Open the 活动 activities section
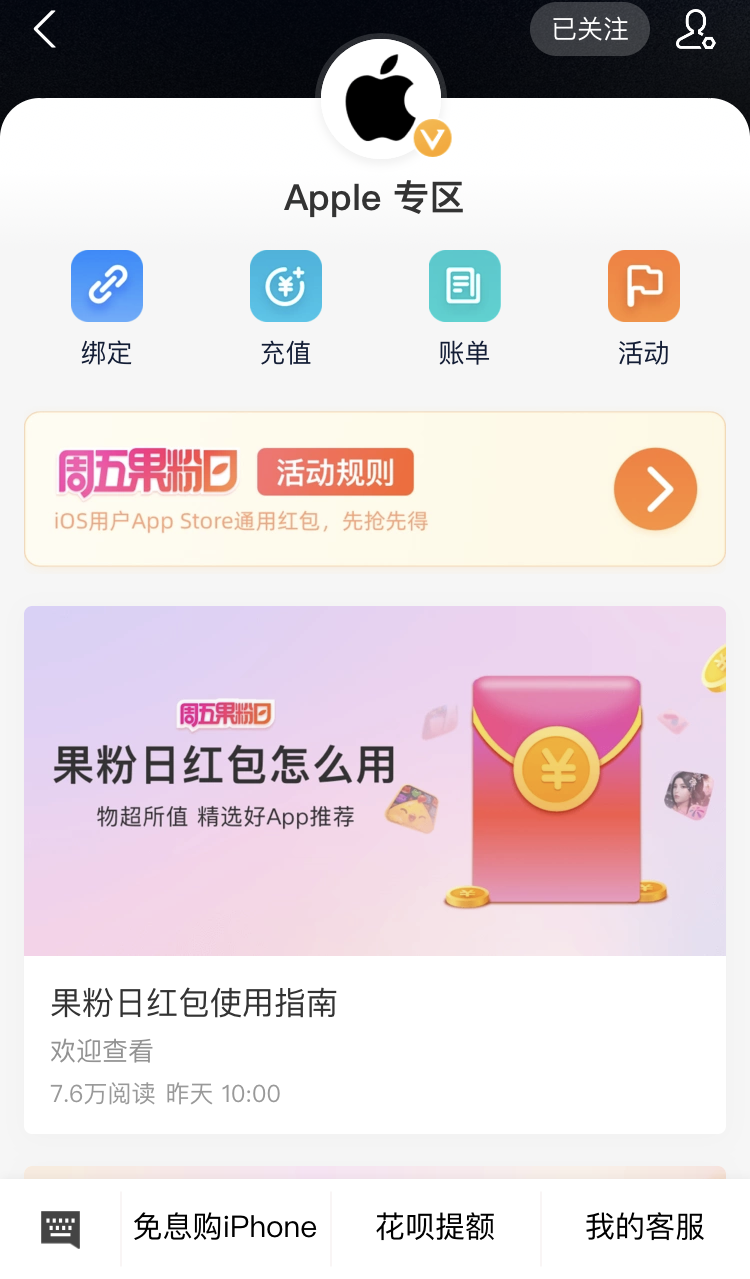 click(643, 286)
